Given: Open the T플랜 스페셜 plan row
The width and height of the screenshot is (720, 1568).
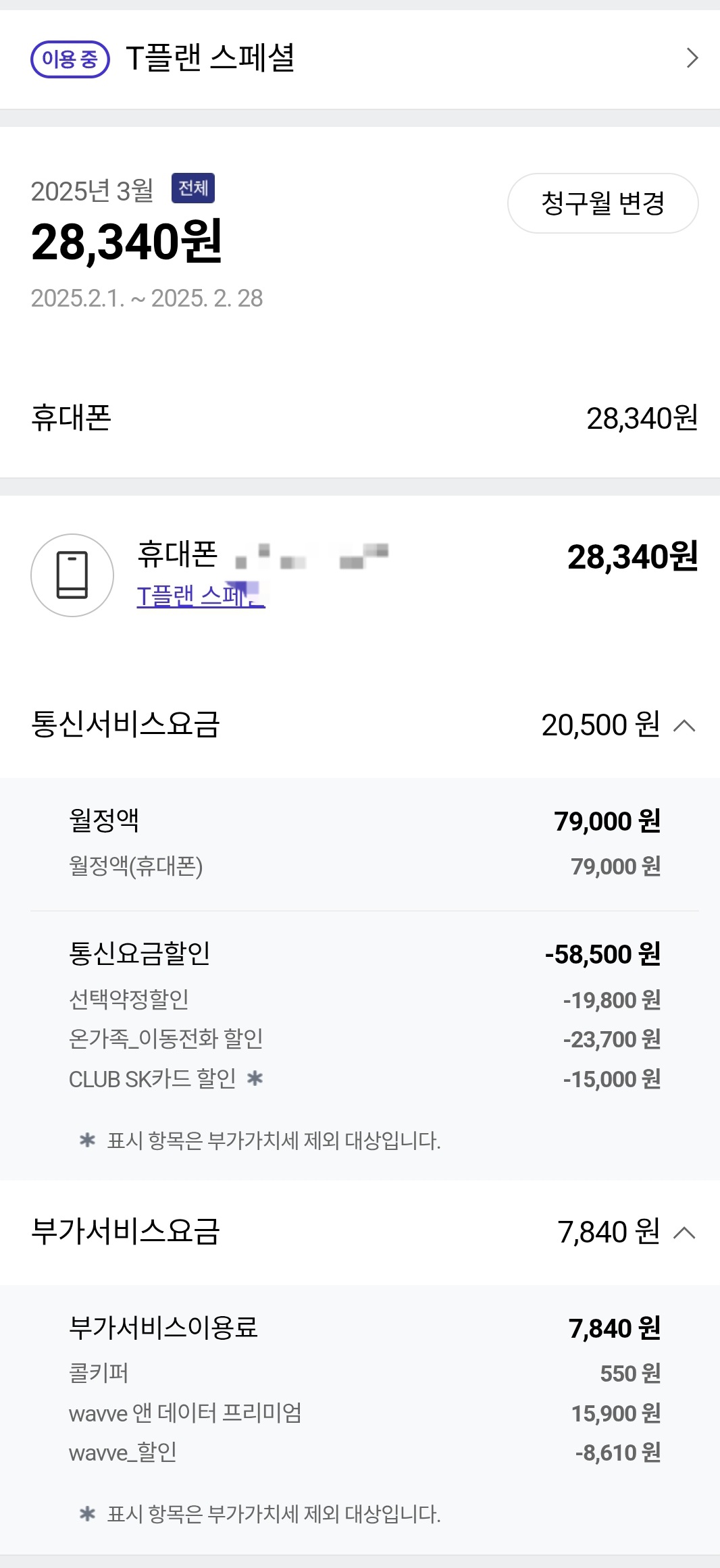Looking at the screenshot, I should [x=360, y=59].
